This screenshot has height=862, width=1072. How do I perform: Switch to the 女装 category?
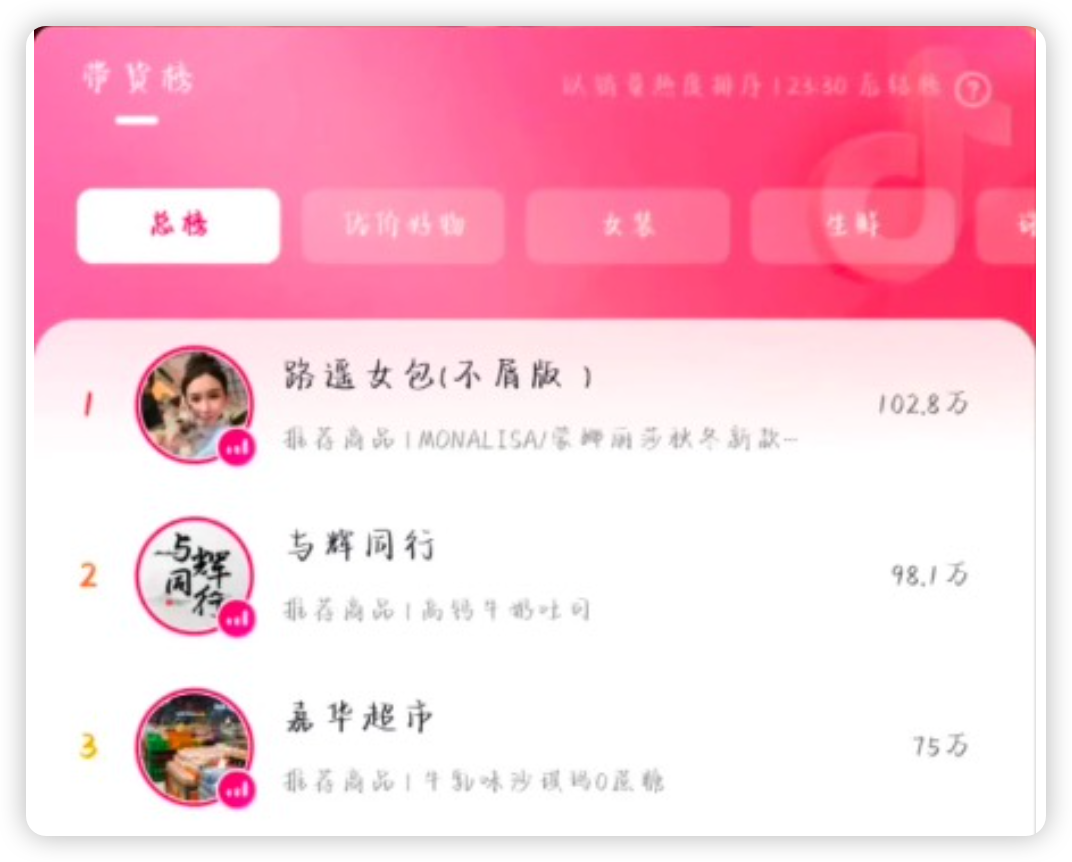tap(628, 226)
